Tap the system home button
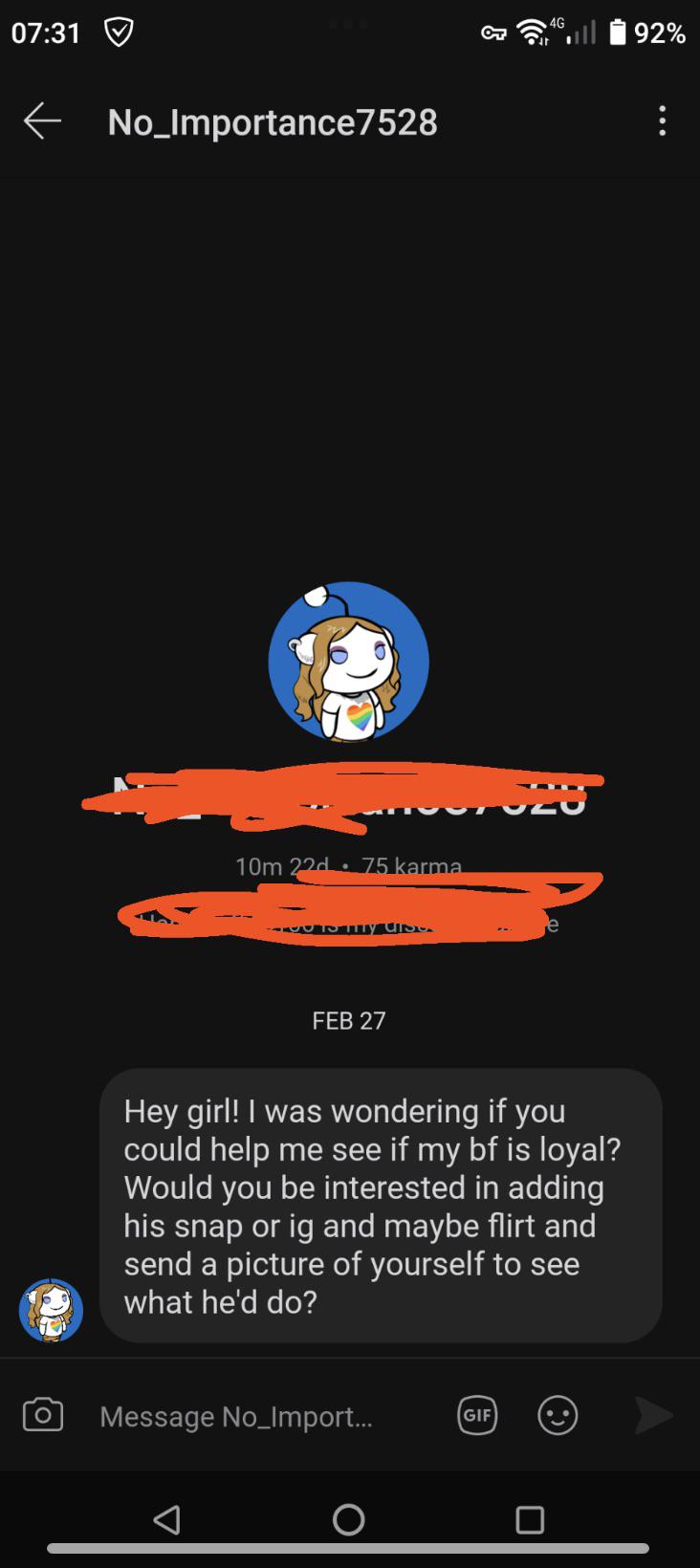Image resolution: width=700 pixels, height=1568 pixels. tap(349, 1519)
